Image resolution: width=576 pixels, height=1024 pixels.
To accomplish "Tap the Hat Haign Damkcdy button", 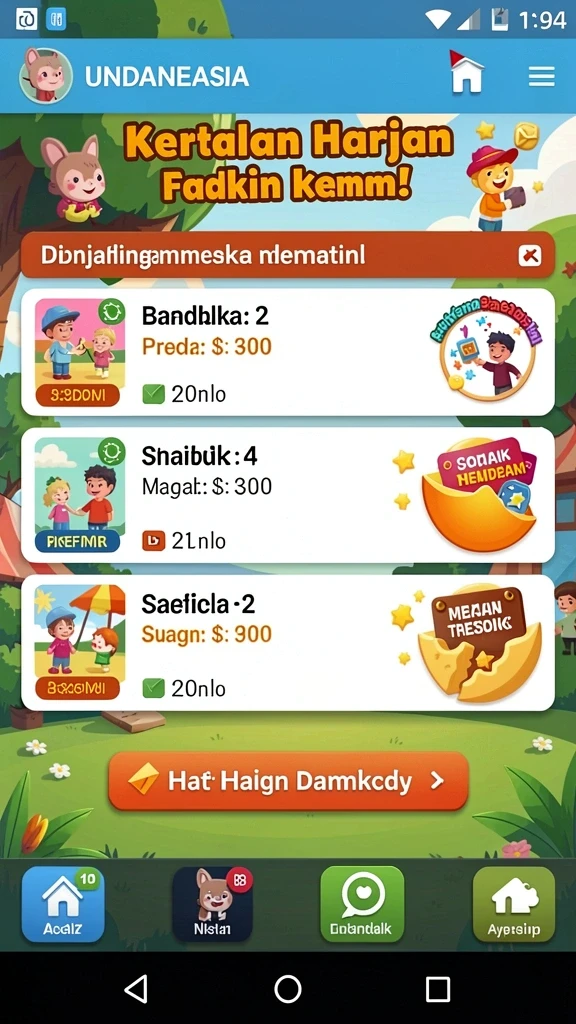I will (289, 781).
